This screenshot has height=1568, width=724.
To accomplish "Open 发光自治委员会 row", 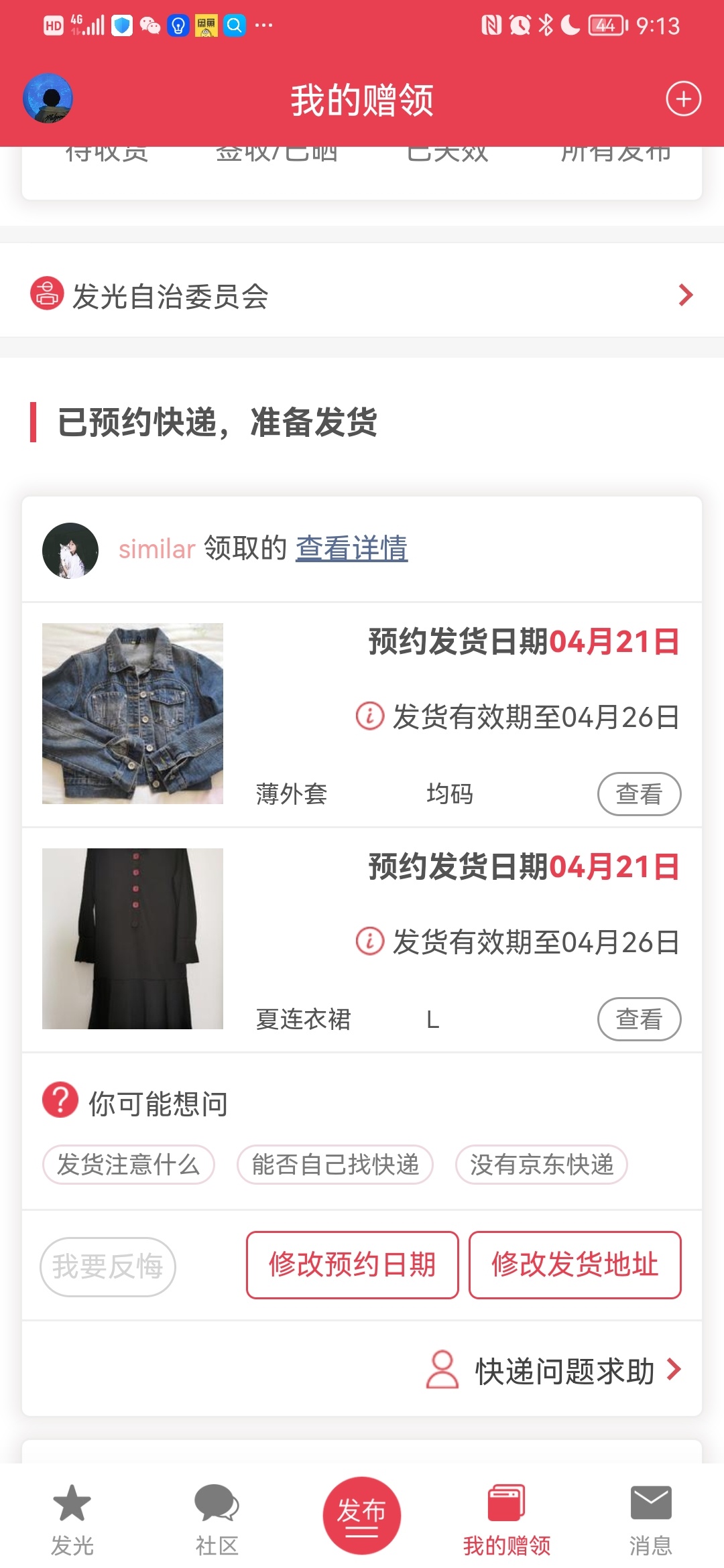I will 362,296.
